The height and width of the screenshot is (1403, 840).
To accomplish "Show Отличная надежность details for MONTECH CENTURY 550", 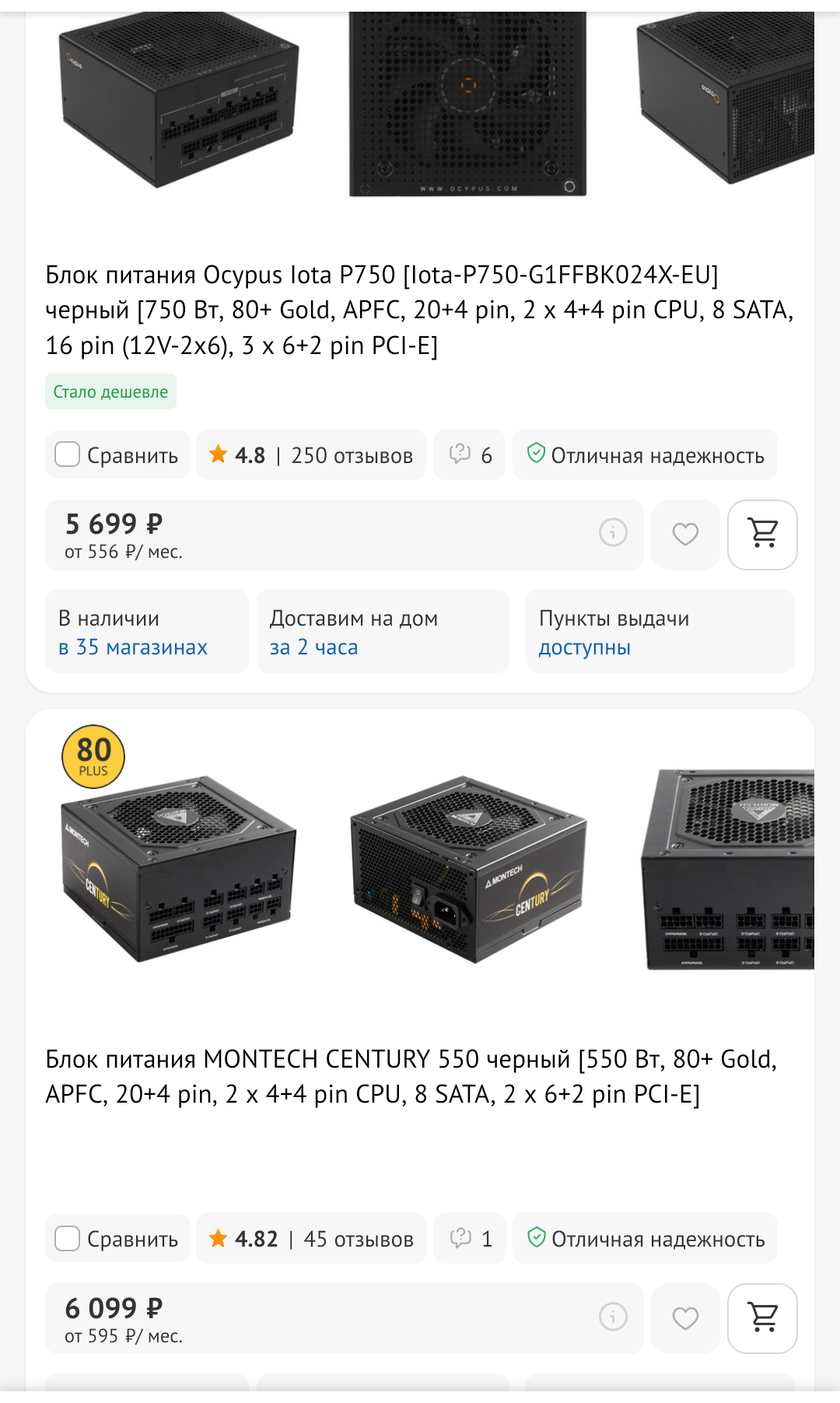I will [646, 1239].
